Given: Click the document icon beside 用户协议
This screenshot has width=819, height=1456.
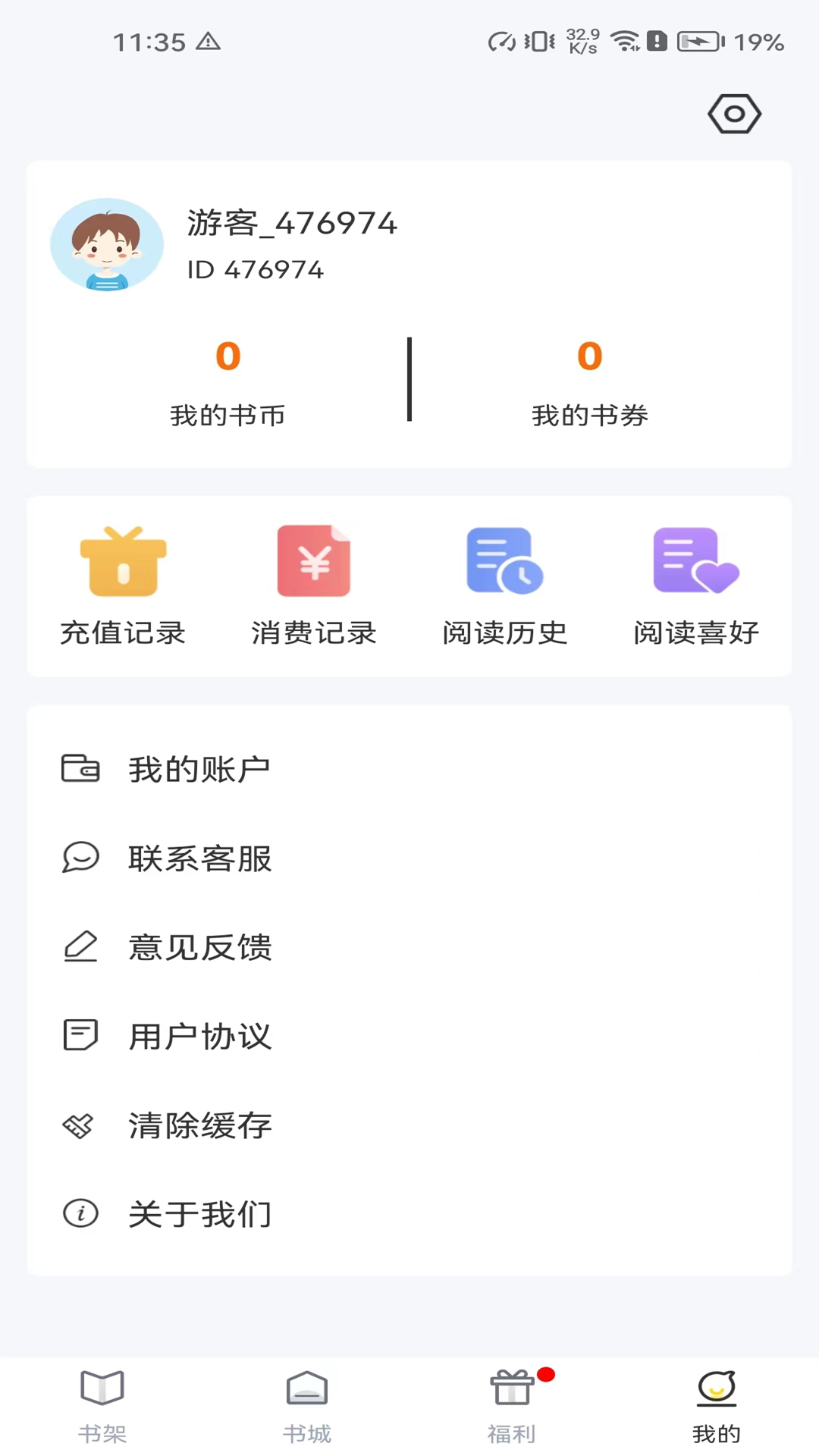Looking at the screenshot, I should (x=80, y=1036).
